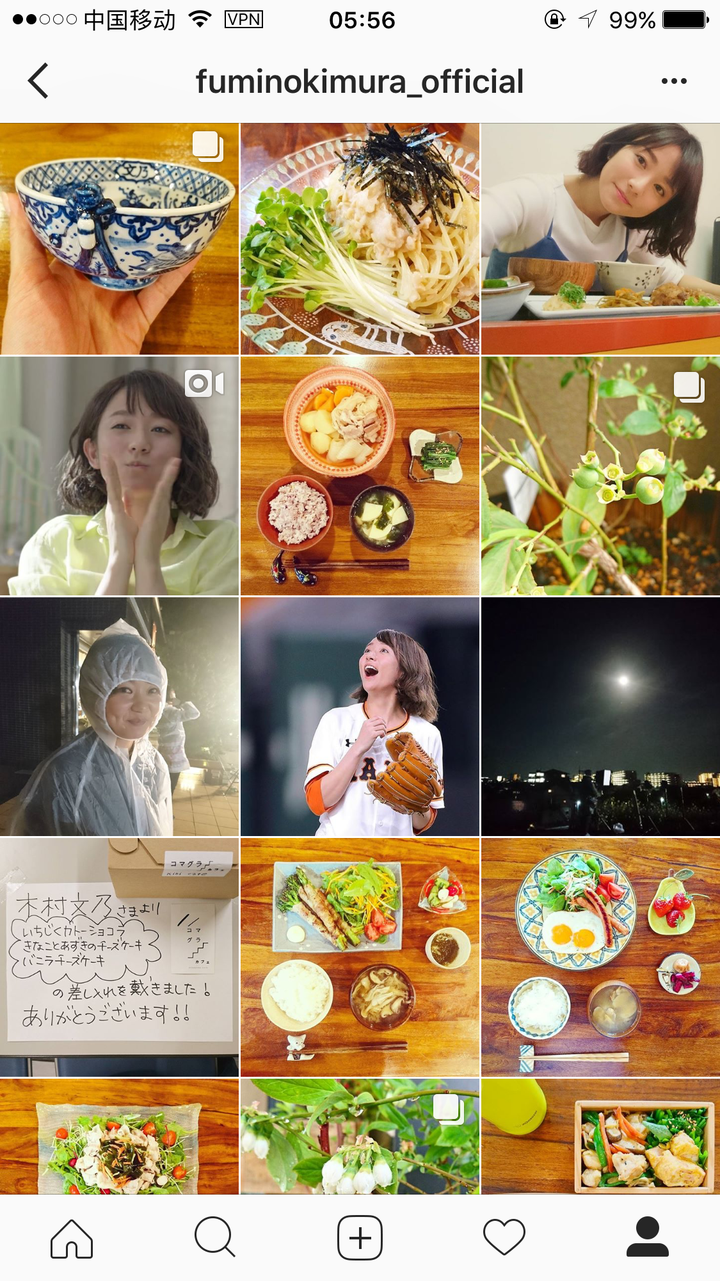
Task: View the night moon cityscape photo
Action: [x=600, y=717]
